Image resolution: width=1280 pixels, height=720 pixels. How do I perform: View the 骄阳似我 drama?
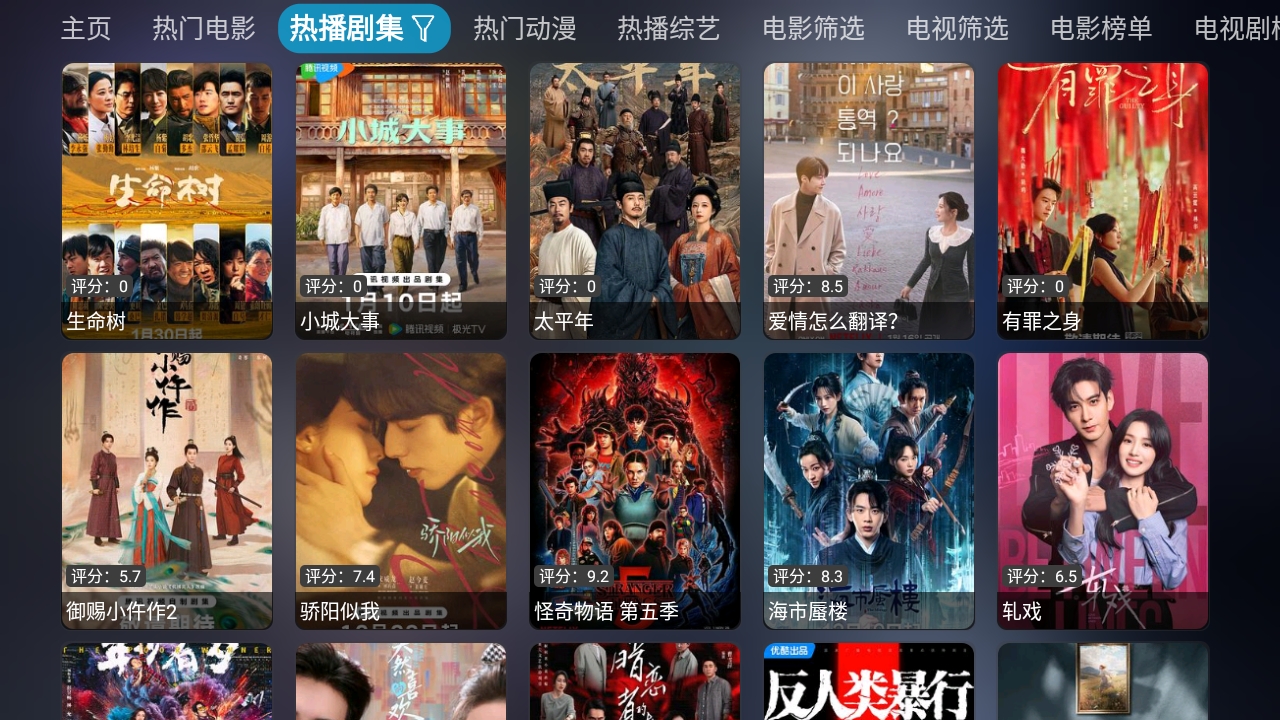click(401, 491)
